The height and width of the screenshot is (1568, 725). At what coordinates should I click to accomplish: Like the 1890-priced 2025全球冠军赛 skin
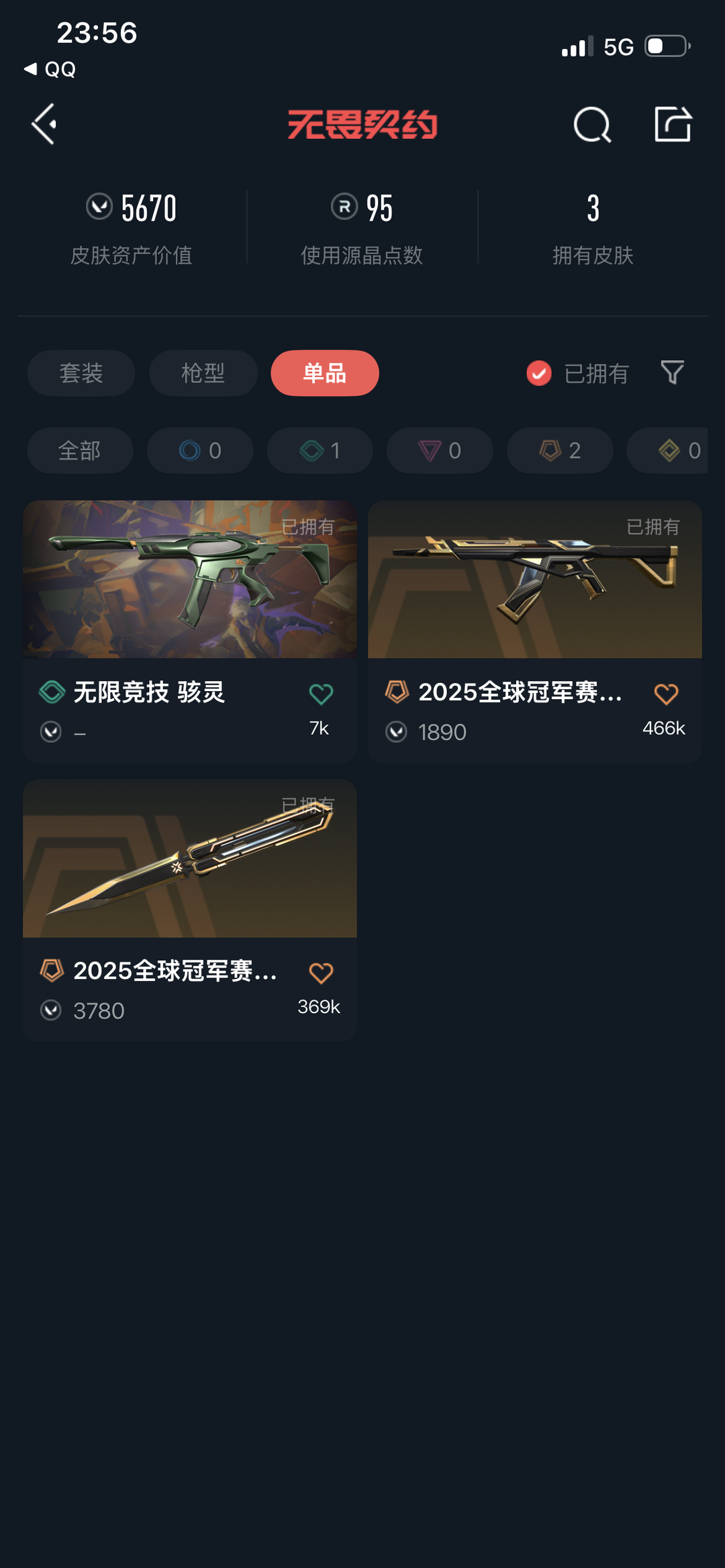[666, 694]
